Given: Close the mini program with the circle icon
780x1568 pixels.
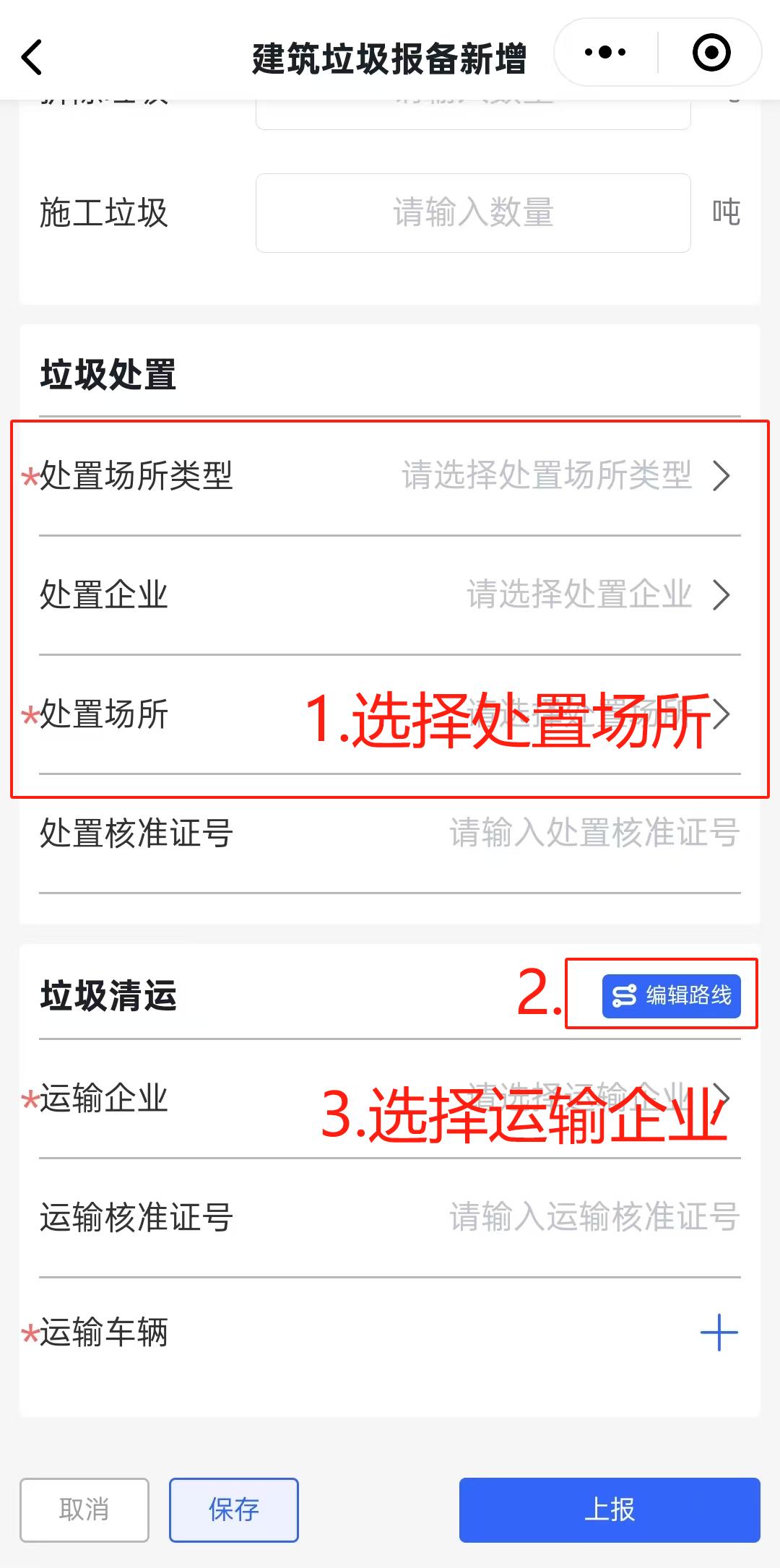Looking at the screenshot, I should tap(711, 53).
